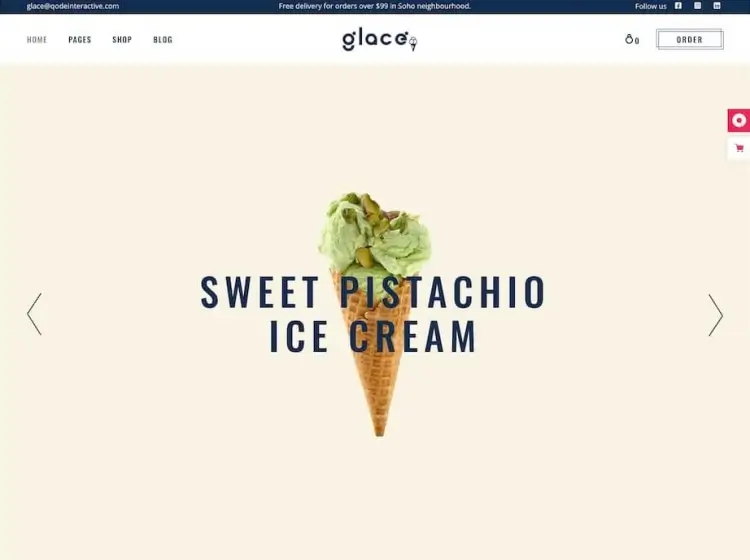Screen dimensions: 750x560
Task: Open the Instagram follow link
Action: 698,6
